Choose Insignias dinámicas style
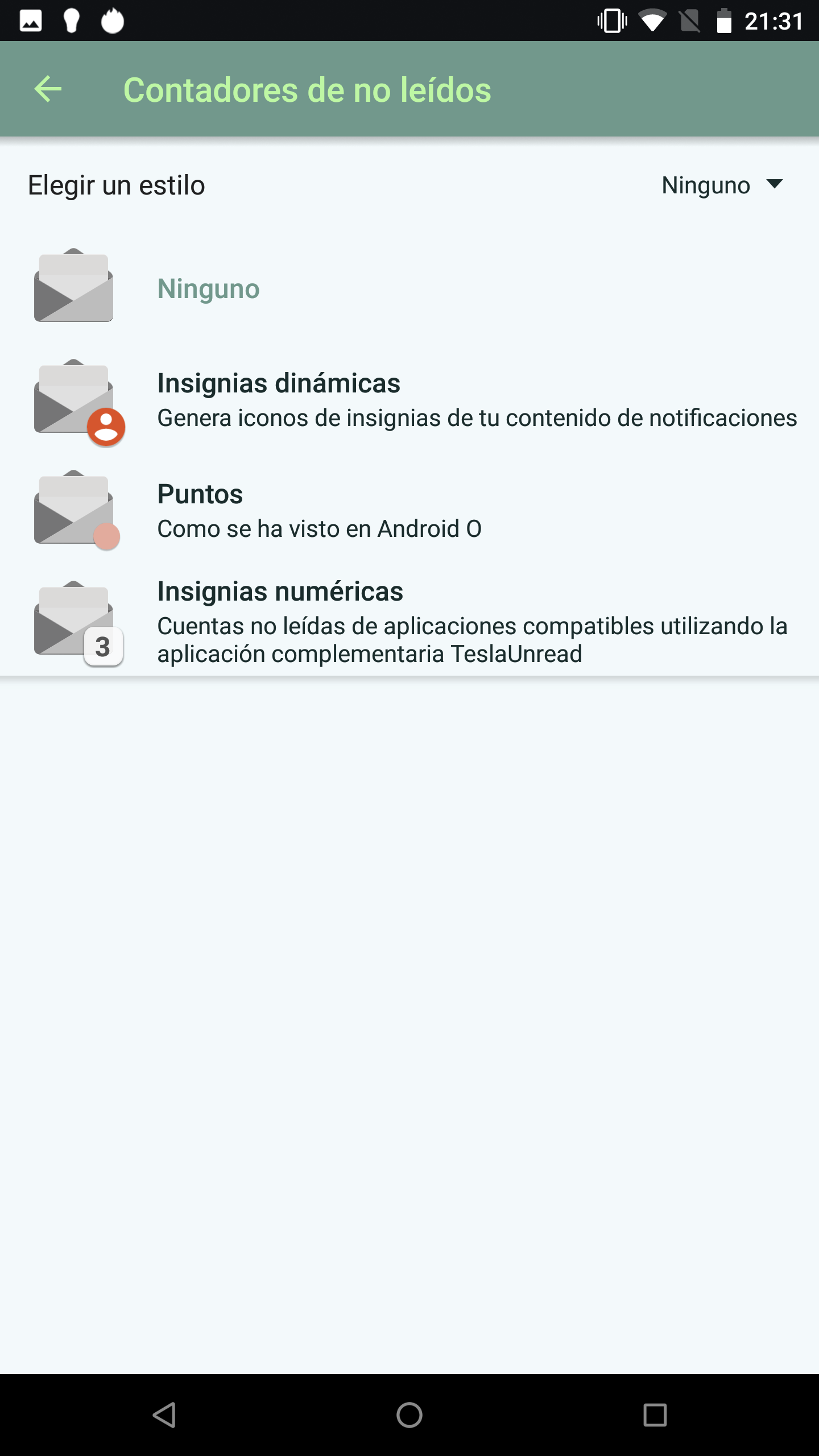 click(409, 398)
